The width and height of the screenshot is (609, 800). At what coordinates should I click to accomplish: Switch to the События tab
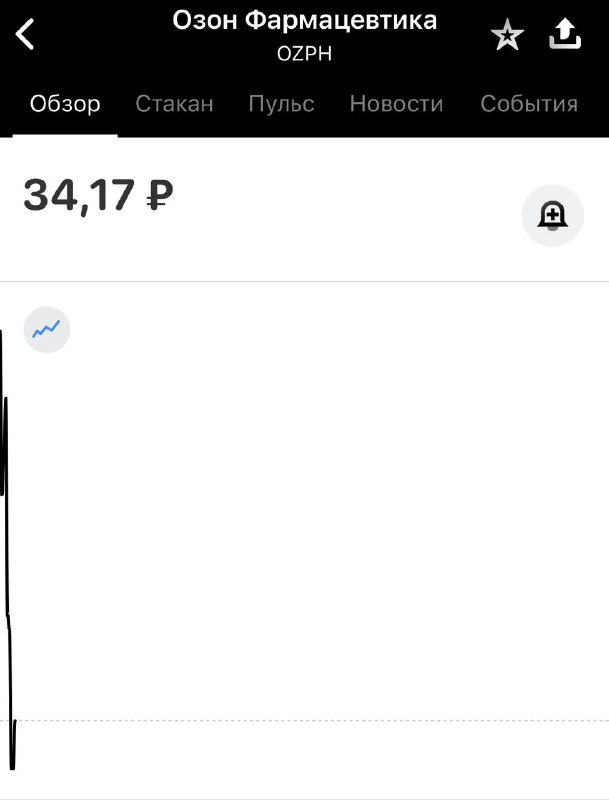[529, 104]
